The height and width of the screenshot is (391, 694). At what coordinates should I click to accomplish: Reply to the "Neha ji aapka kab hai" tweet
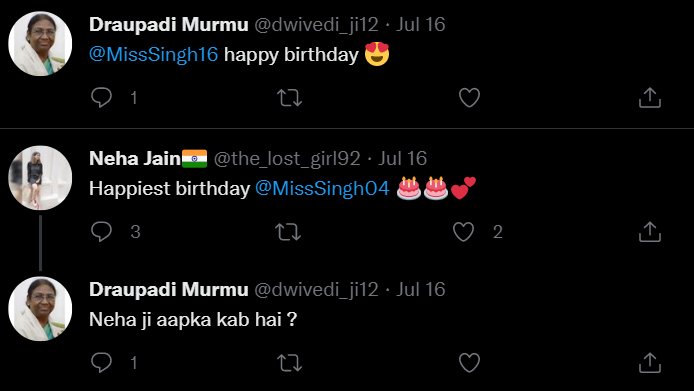(x=101, y=363)
